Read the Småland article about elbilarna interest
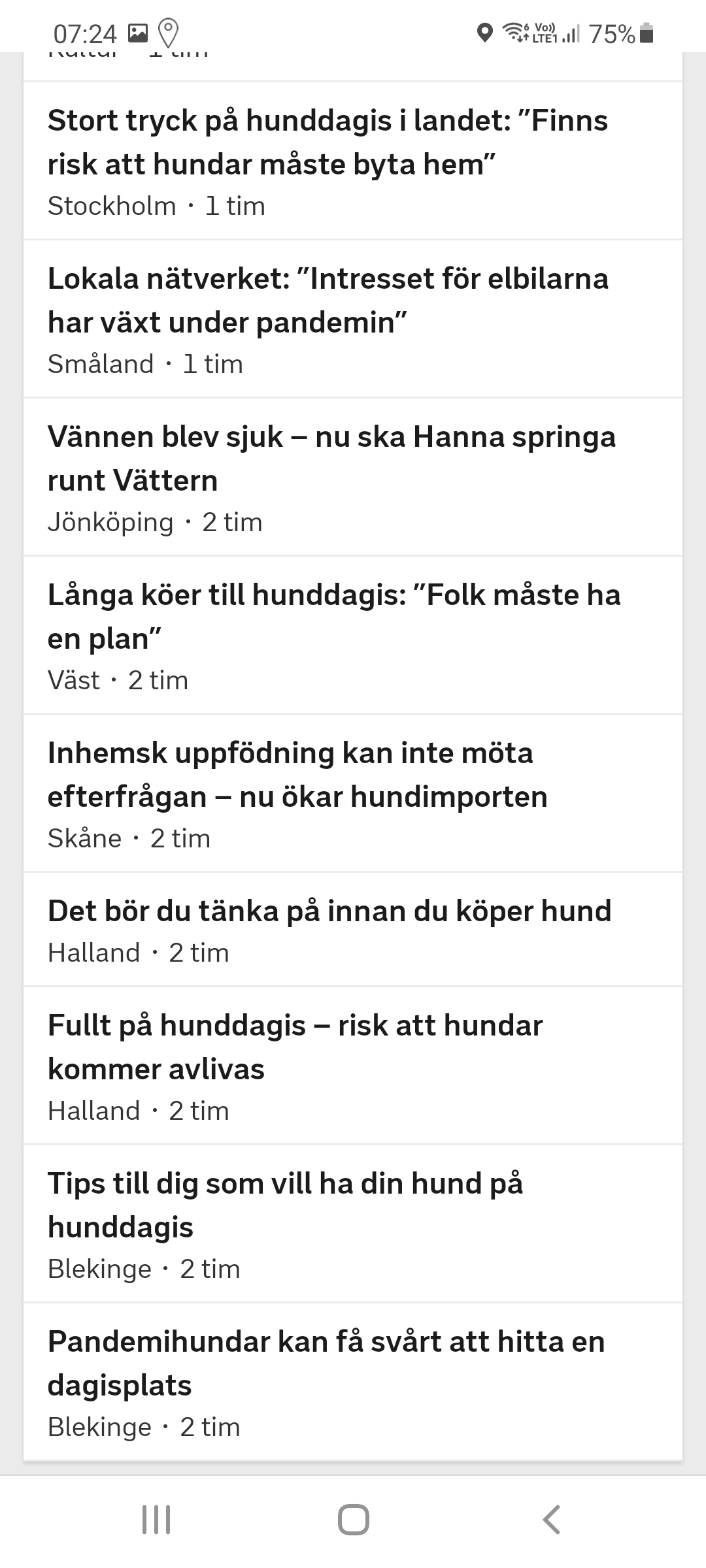Image resolution: width=706 pixels, height=1568 pixels. (327, 301)
